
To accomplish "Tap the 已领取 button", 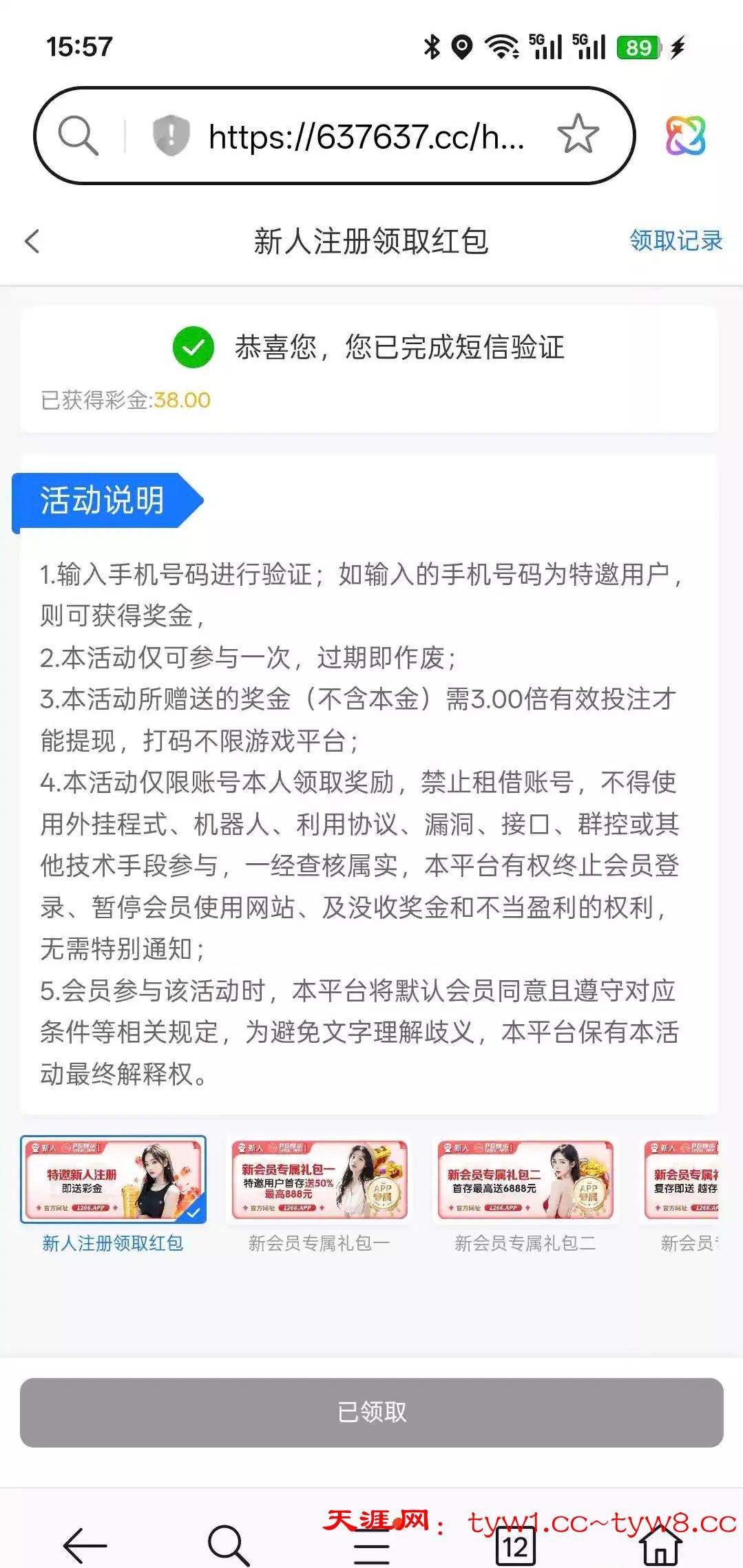I will tap(372, 1412).
